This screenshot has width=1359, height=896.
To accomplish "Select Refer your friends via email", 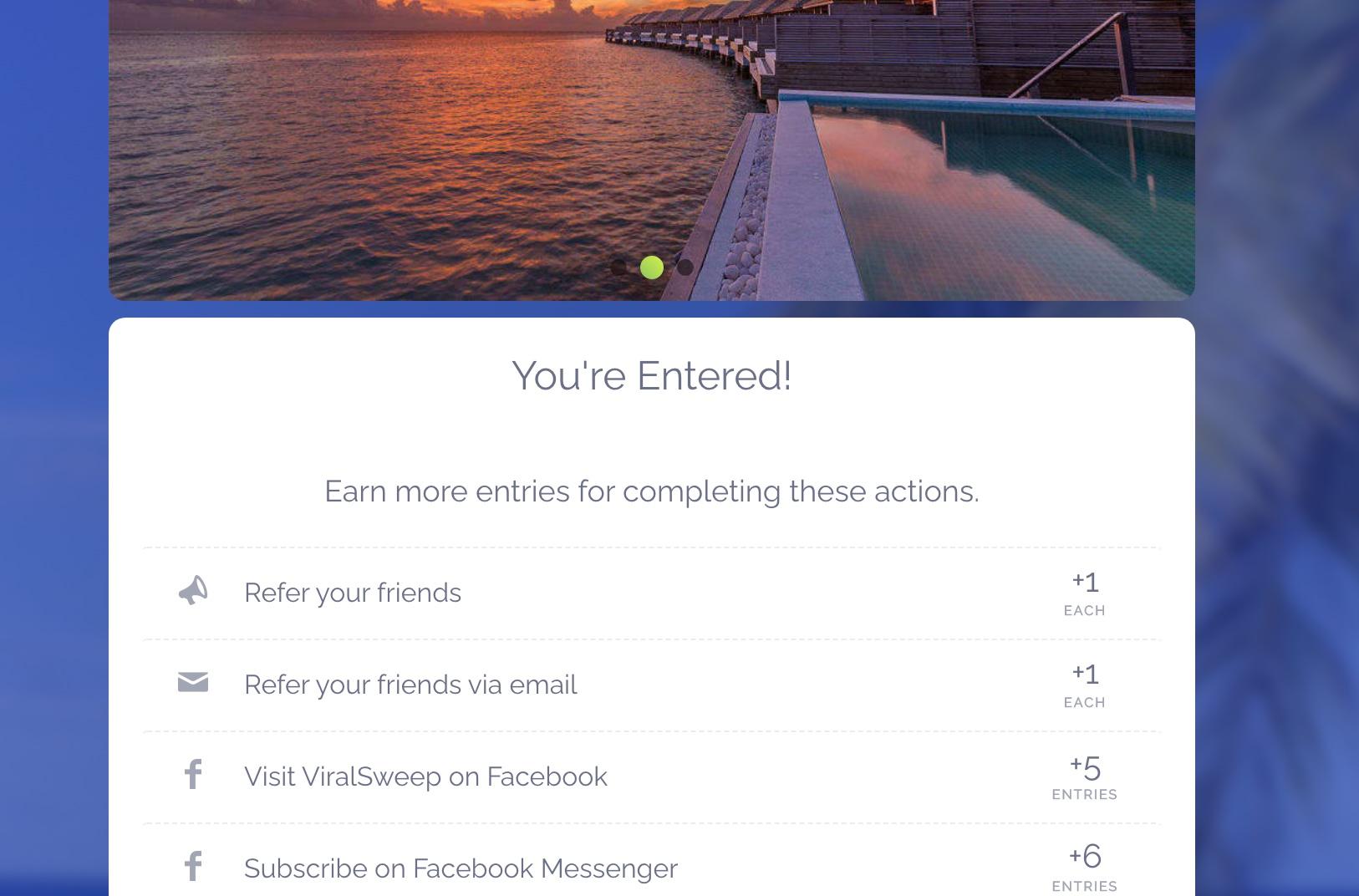I will click(x=410, y=685).
